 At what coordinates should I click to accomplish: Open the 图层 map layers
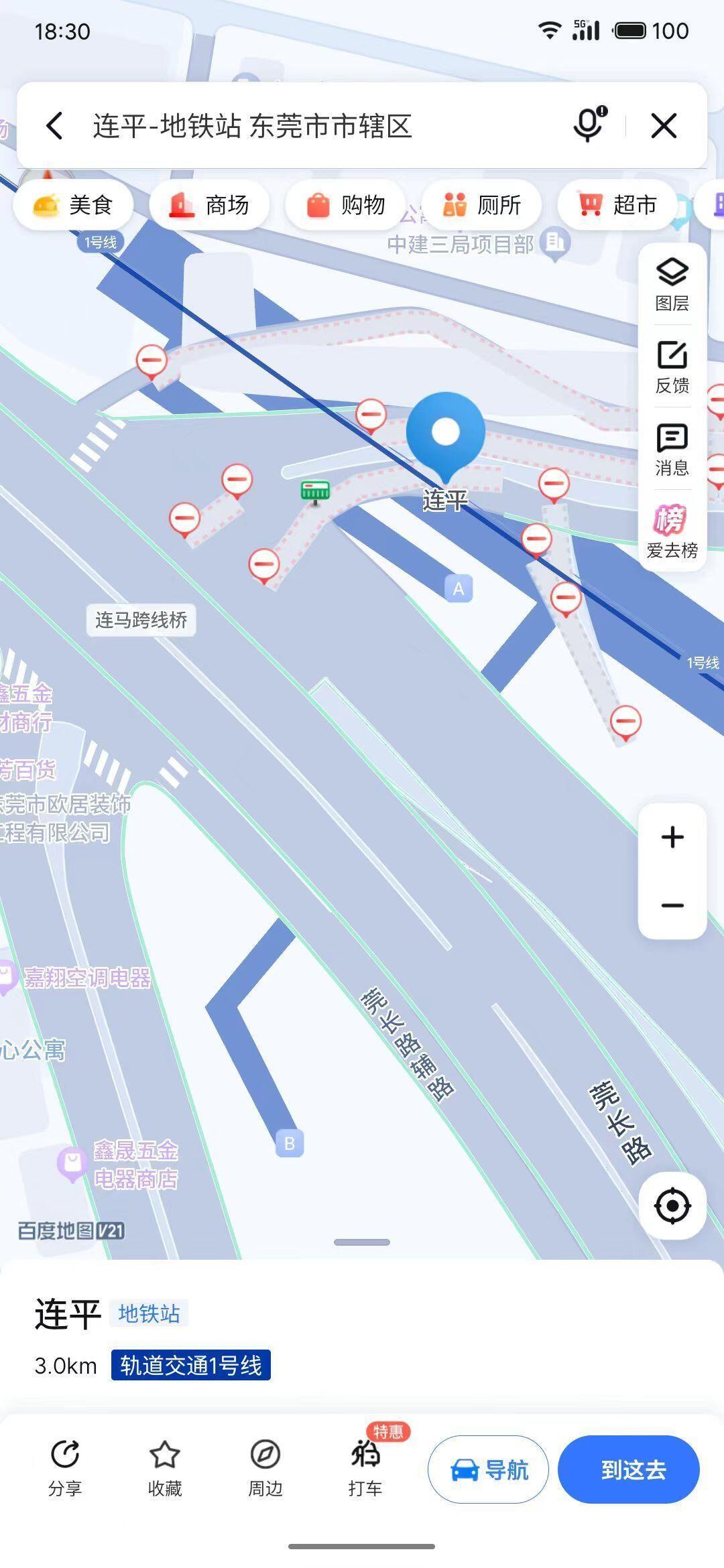(672, 285)
